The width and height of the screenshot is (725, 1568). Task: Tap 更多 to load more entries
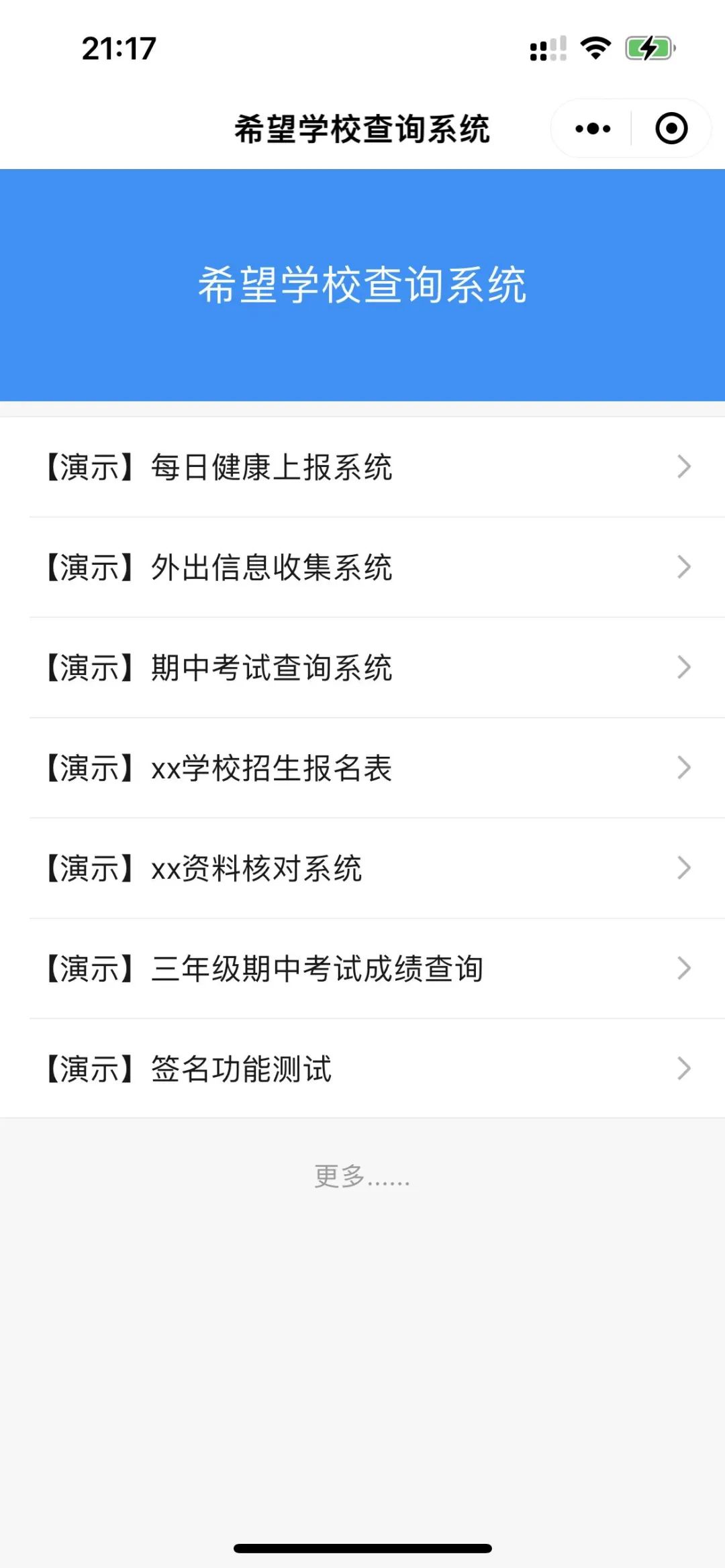coord(362,1177)
